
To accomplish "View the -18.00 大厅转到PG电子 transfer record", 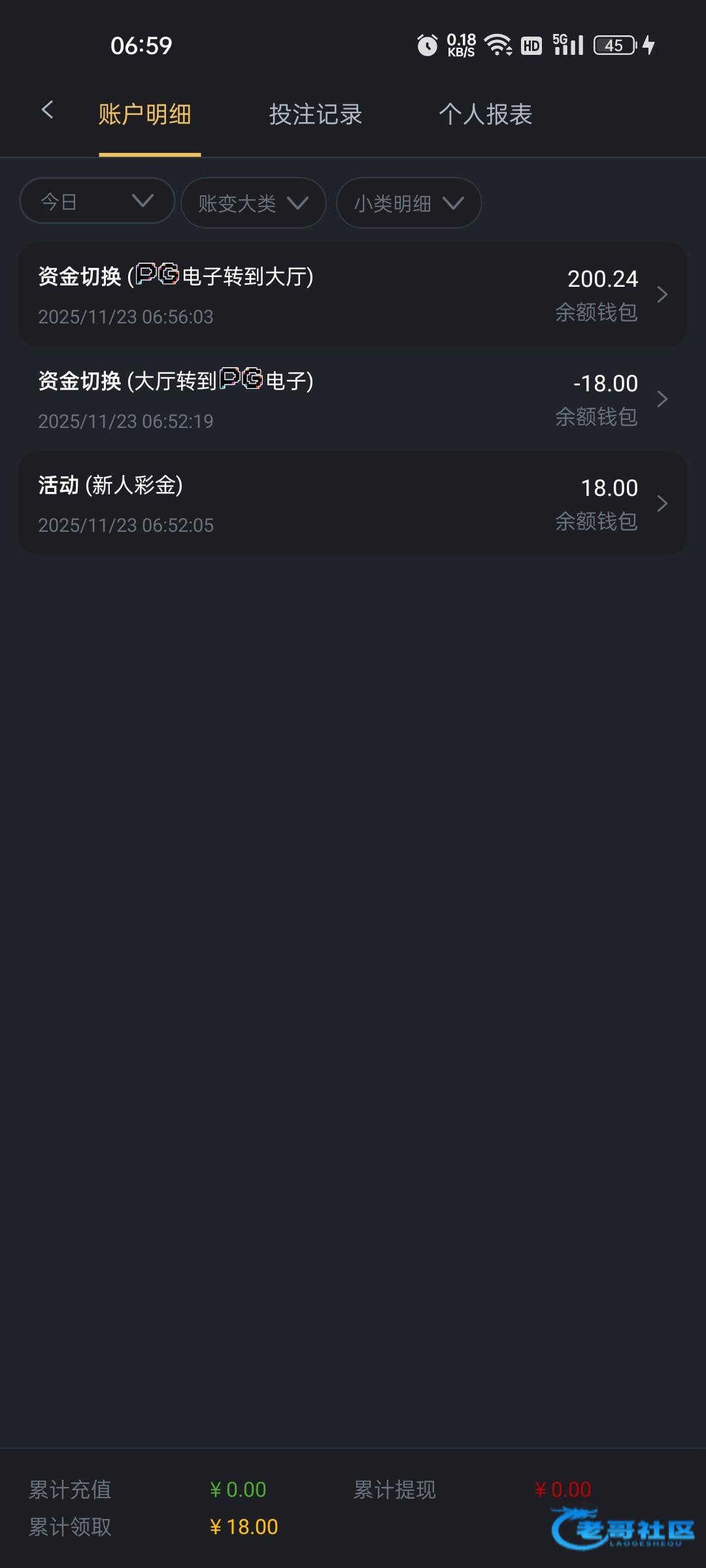I will tap(353, 399).
